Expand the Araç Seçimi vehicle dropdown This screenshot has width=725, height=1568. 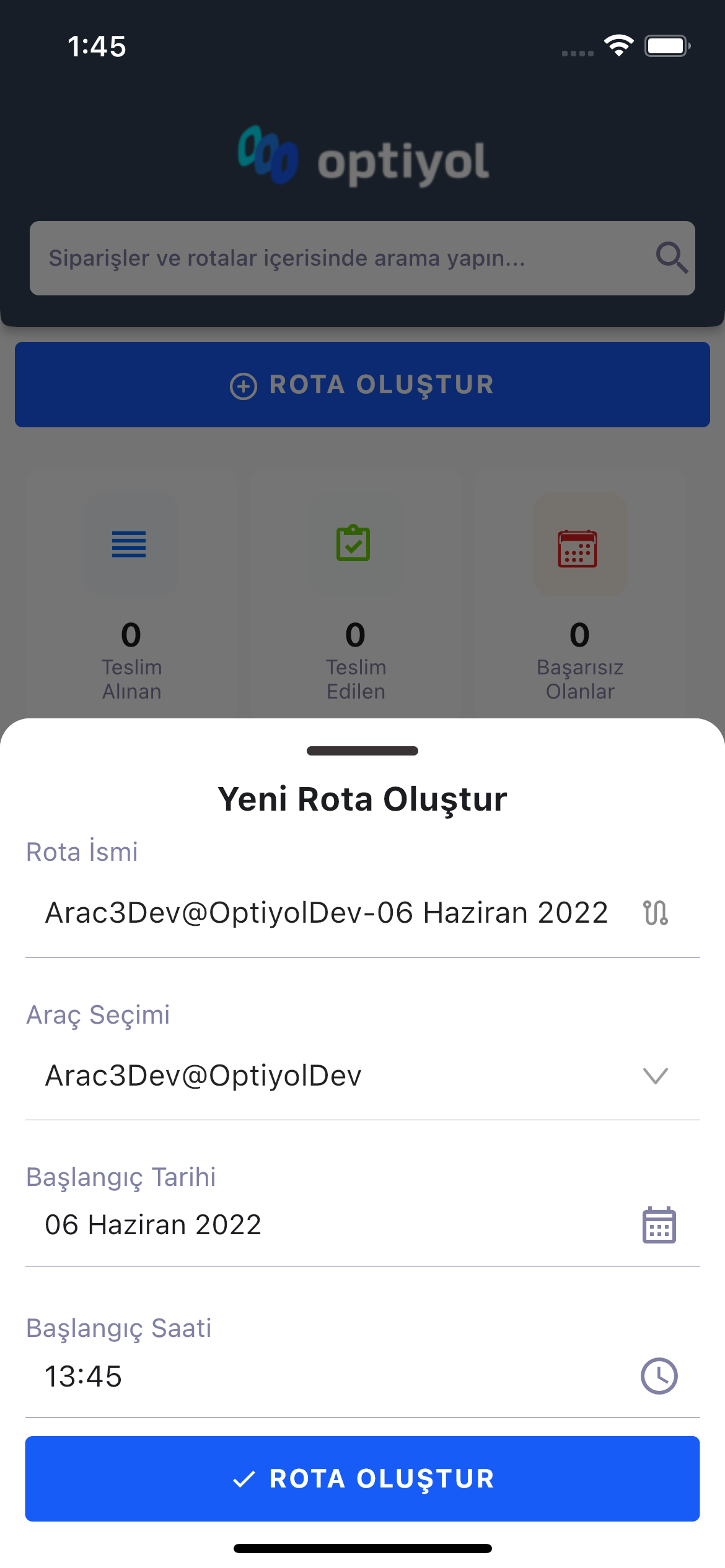(362, 1076)
